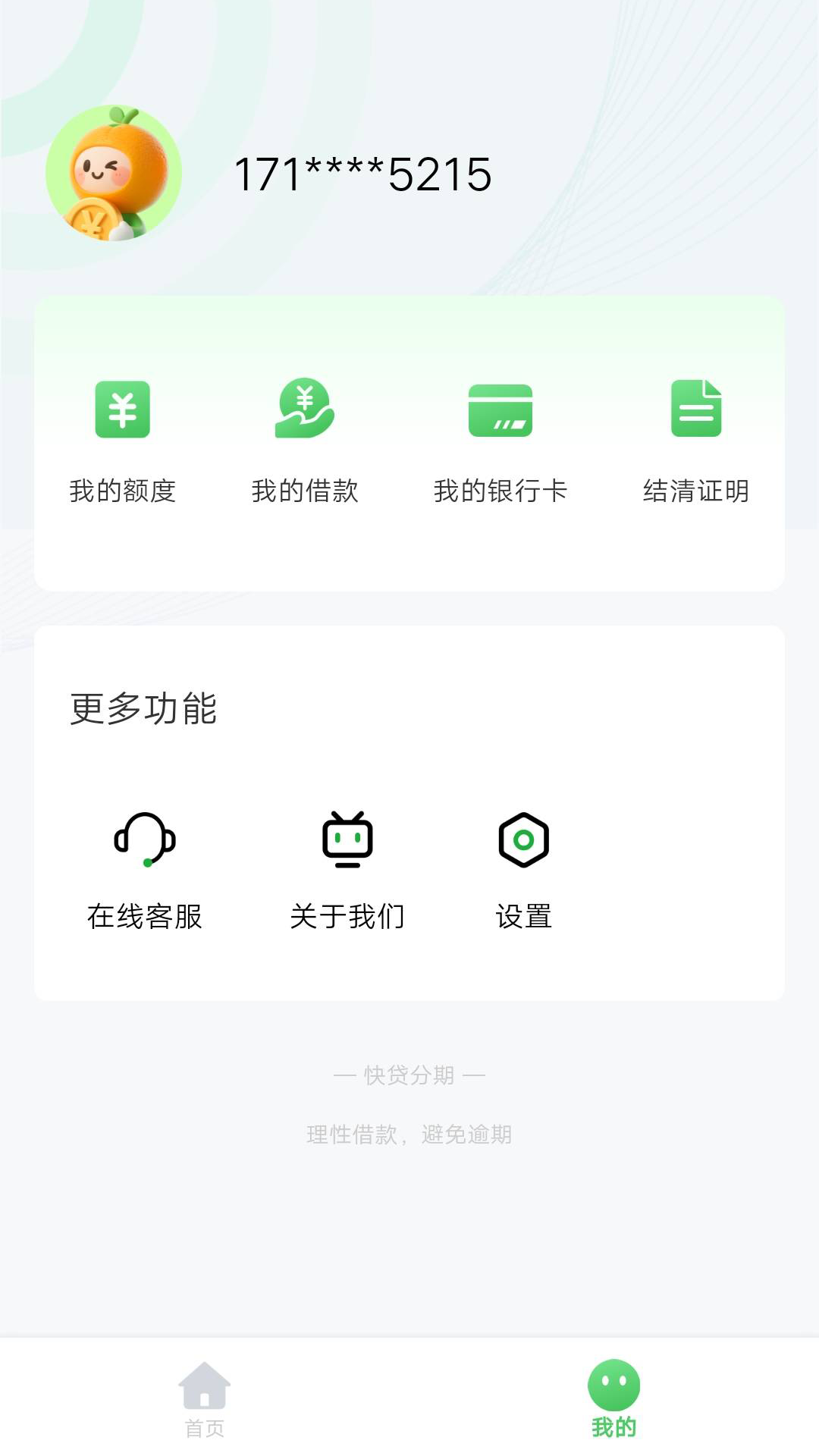
Task: Click the 关于我们 robot TV icon
Action: click(349, 840)
